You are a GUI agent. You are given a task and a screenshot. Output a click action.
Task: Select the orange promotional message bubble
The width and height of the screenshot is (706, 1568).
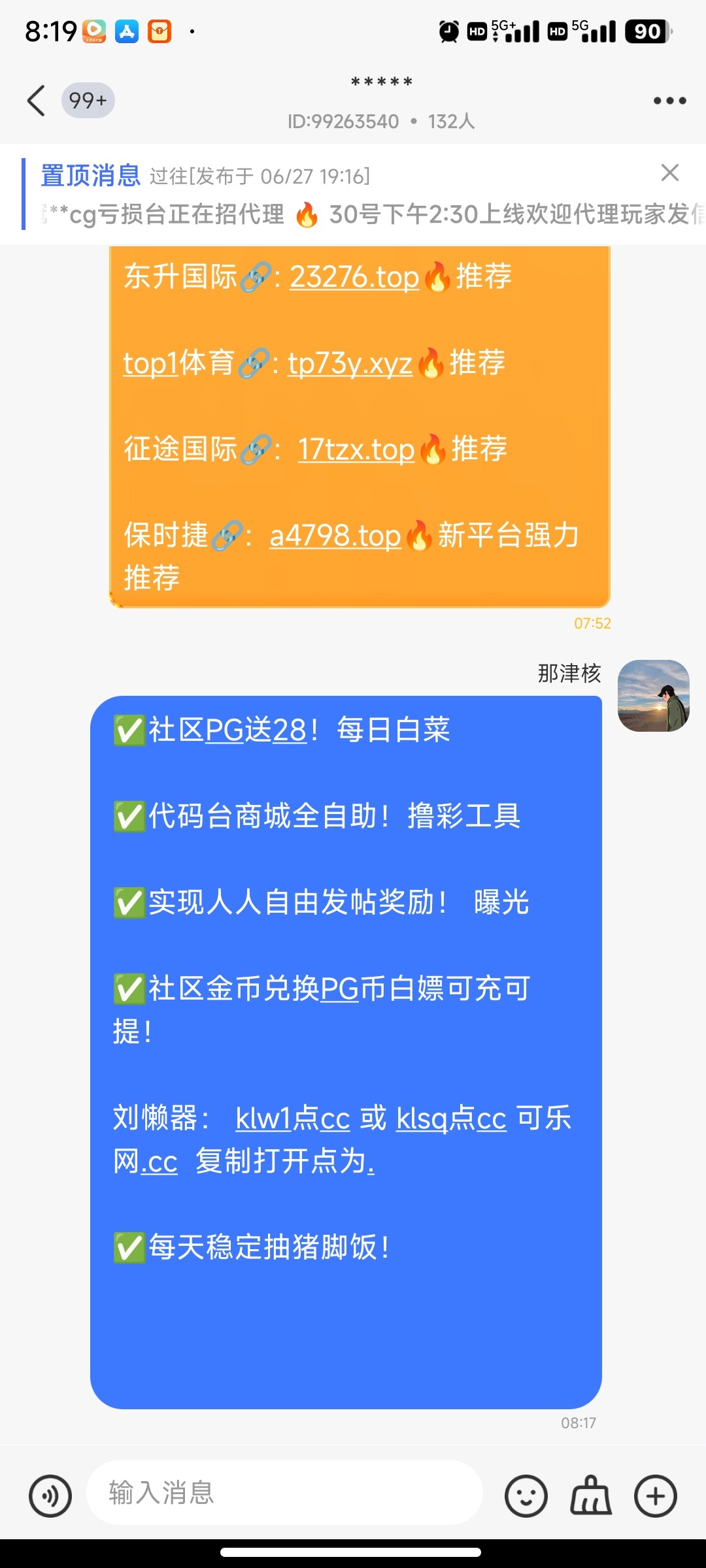pos(360,425)
